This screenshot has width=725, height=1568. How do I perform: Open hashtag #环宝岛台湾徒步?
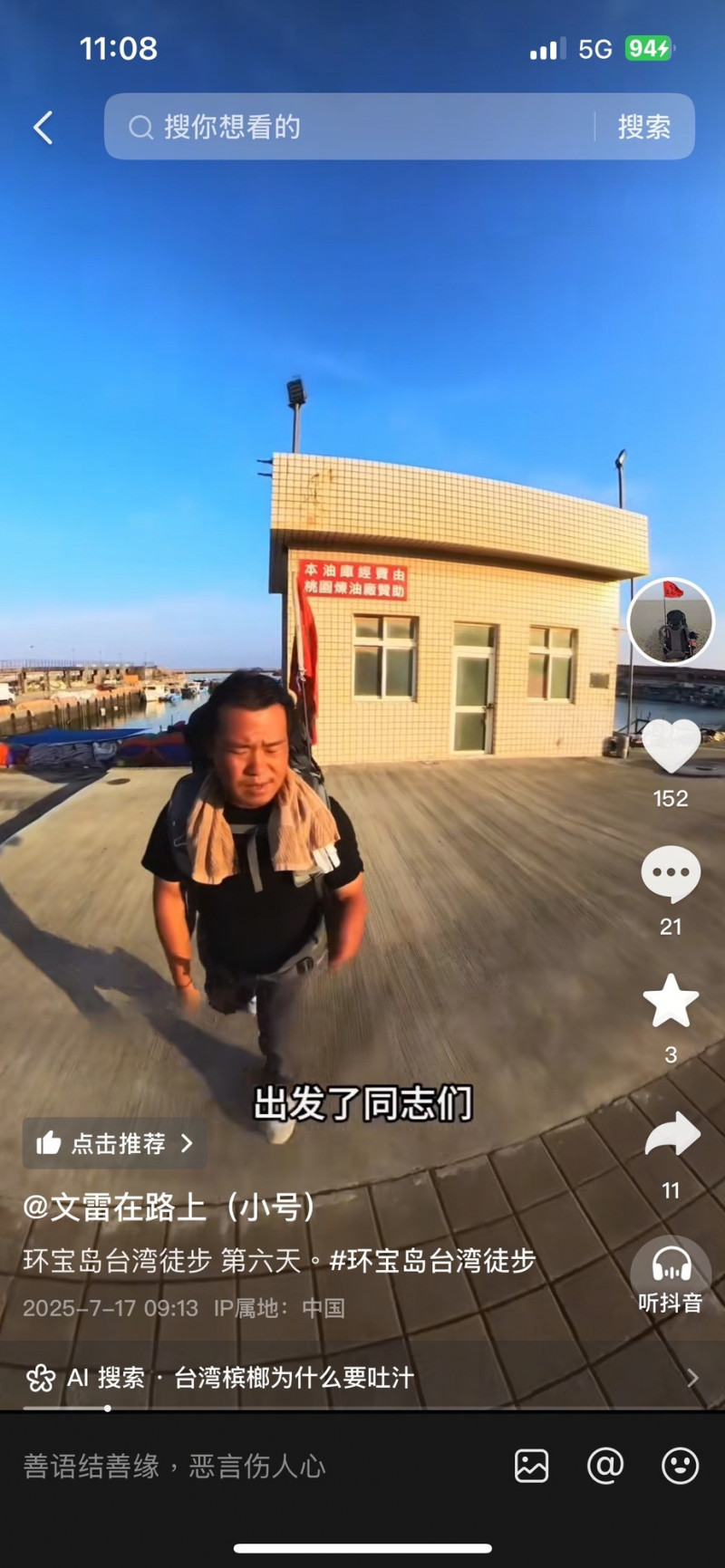tap(432, 1261)
